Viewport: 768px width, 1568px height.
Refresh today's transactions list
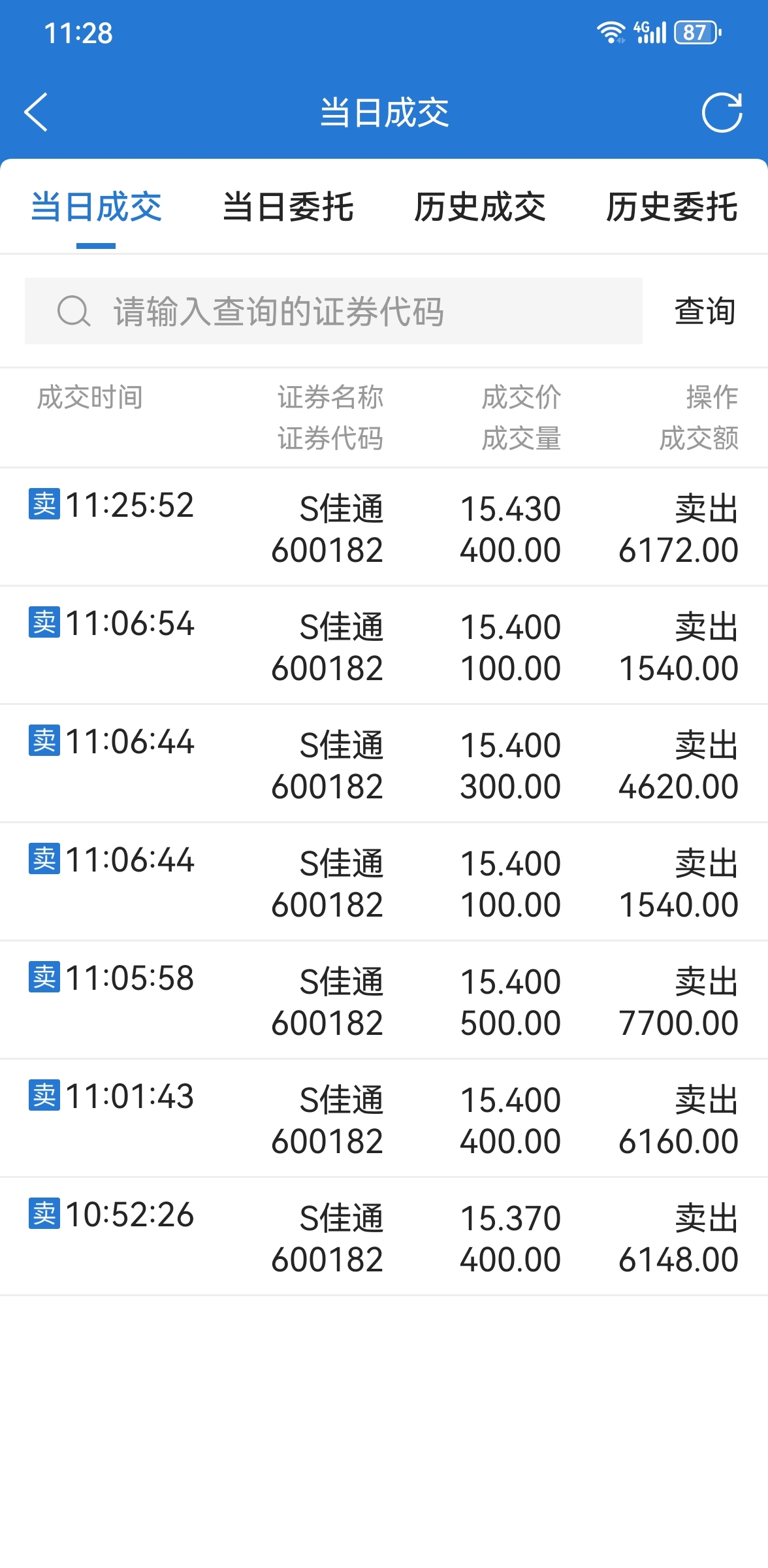722,112
